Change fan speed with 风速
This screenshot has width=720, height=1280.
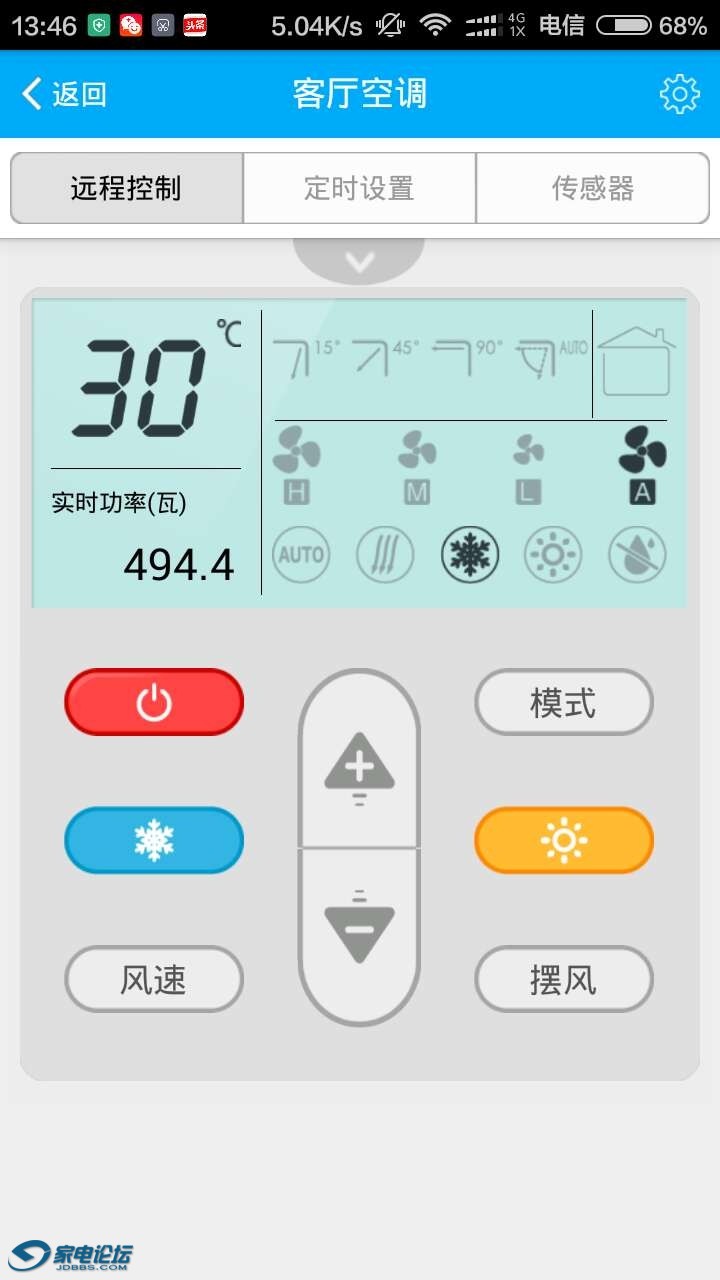tap(154, 979)
